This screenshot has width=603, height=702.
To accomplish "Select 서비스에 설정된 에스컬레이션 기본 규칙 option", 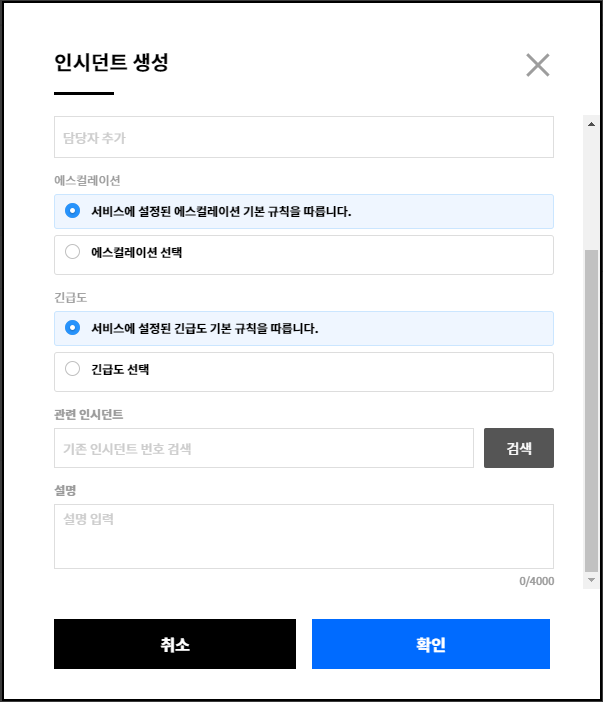I will [72, 211].
